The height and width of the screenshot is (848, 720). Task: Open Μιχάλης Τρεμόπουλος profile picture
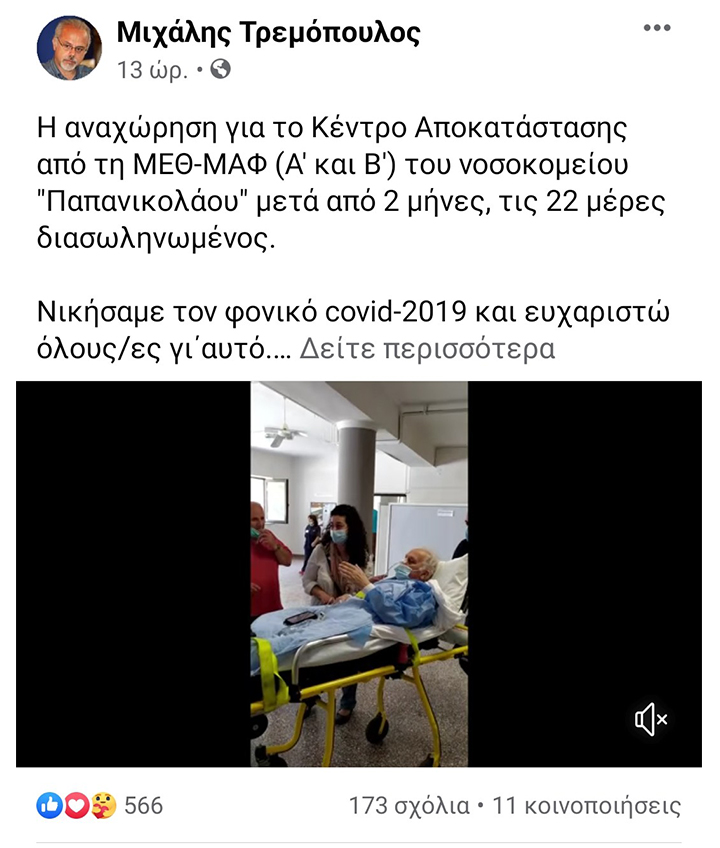point(69,48)
